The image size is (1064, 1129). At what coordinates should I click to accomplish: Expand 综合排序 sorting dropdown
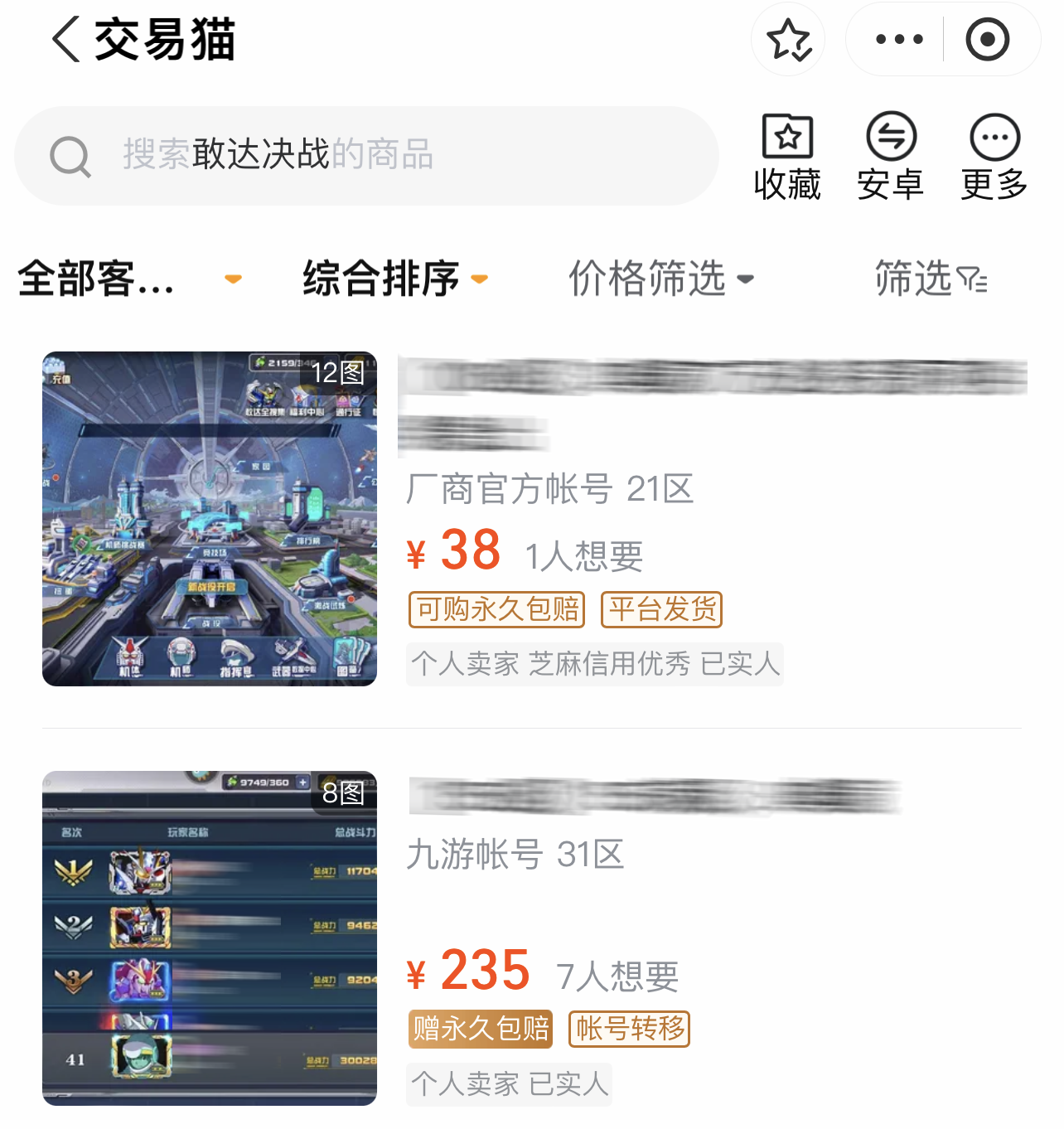394,279
